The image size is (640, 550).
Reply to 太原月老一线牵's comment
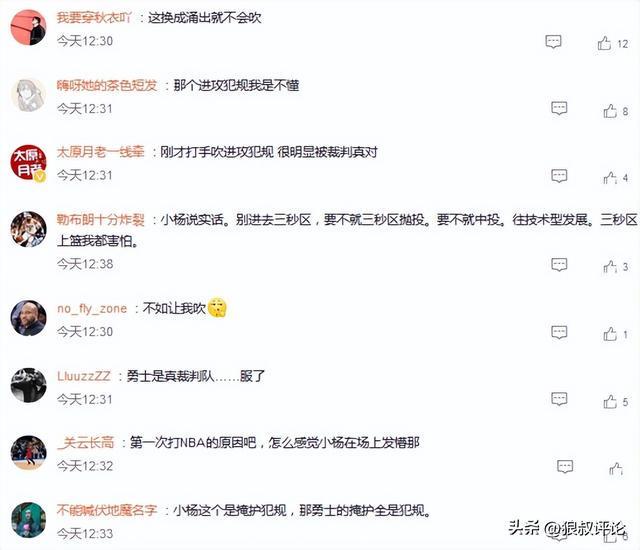click(x=559, y=176)
